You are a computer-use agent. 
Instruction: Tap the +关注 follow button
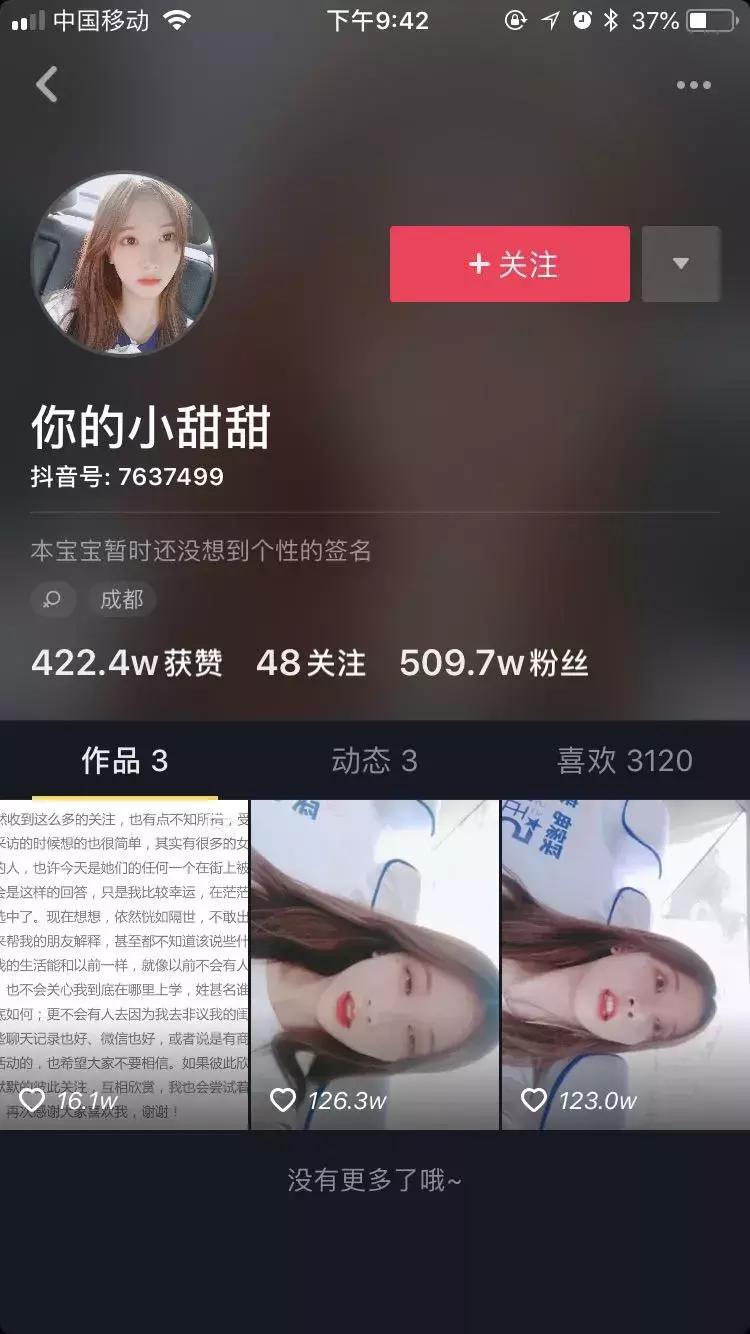point(509,264)
